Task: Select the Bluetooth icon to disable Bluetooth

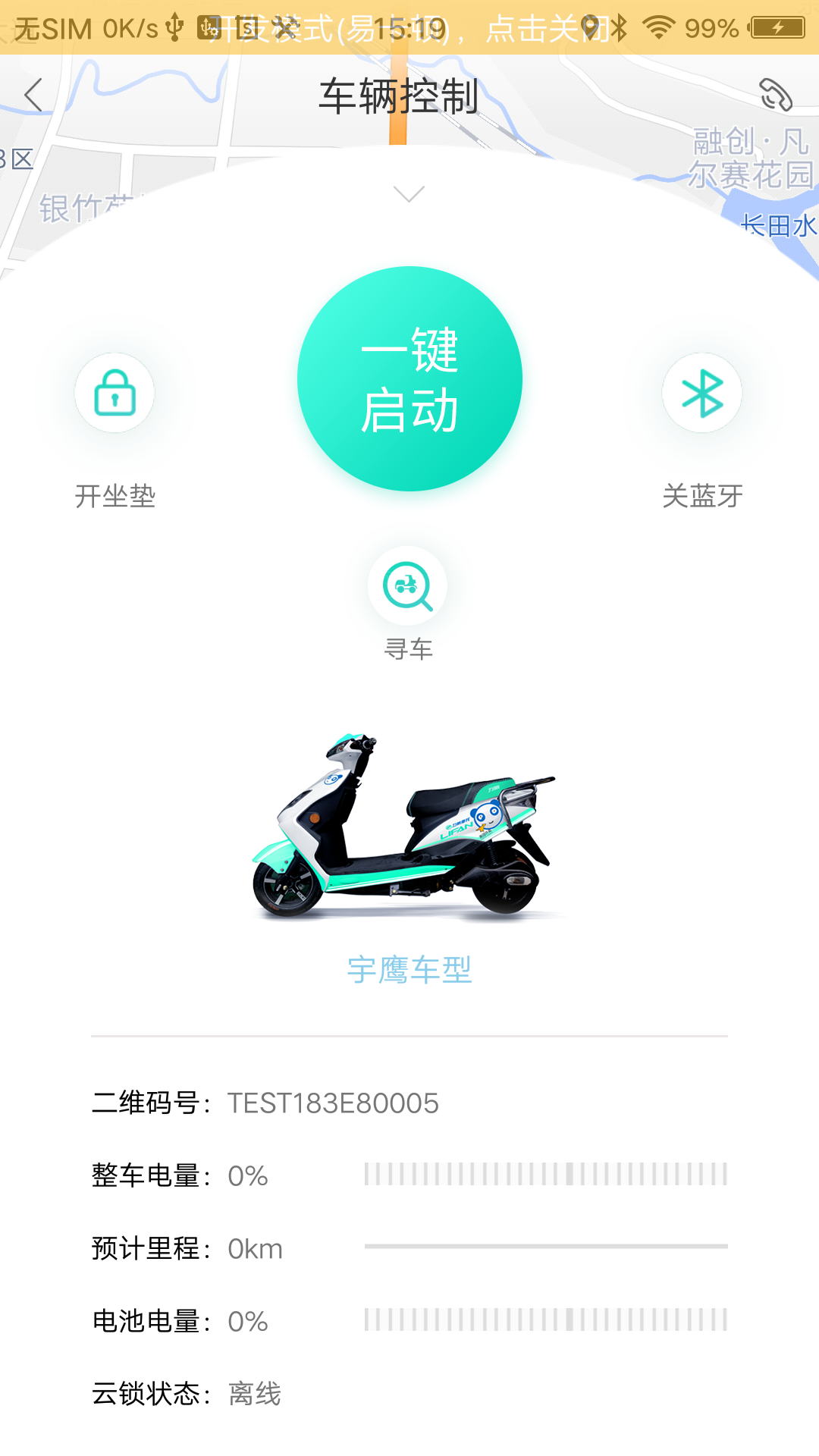Action: coord(701,393)
